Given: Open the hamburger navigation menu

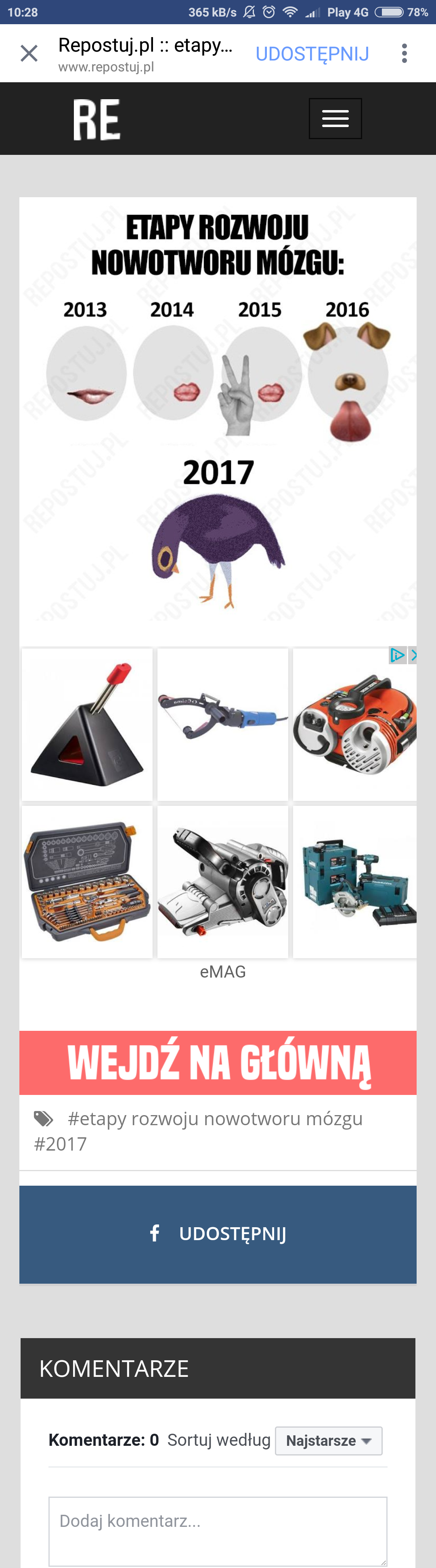Looking at the screenshot, I should click(x=335, y=119).
